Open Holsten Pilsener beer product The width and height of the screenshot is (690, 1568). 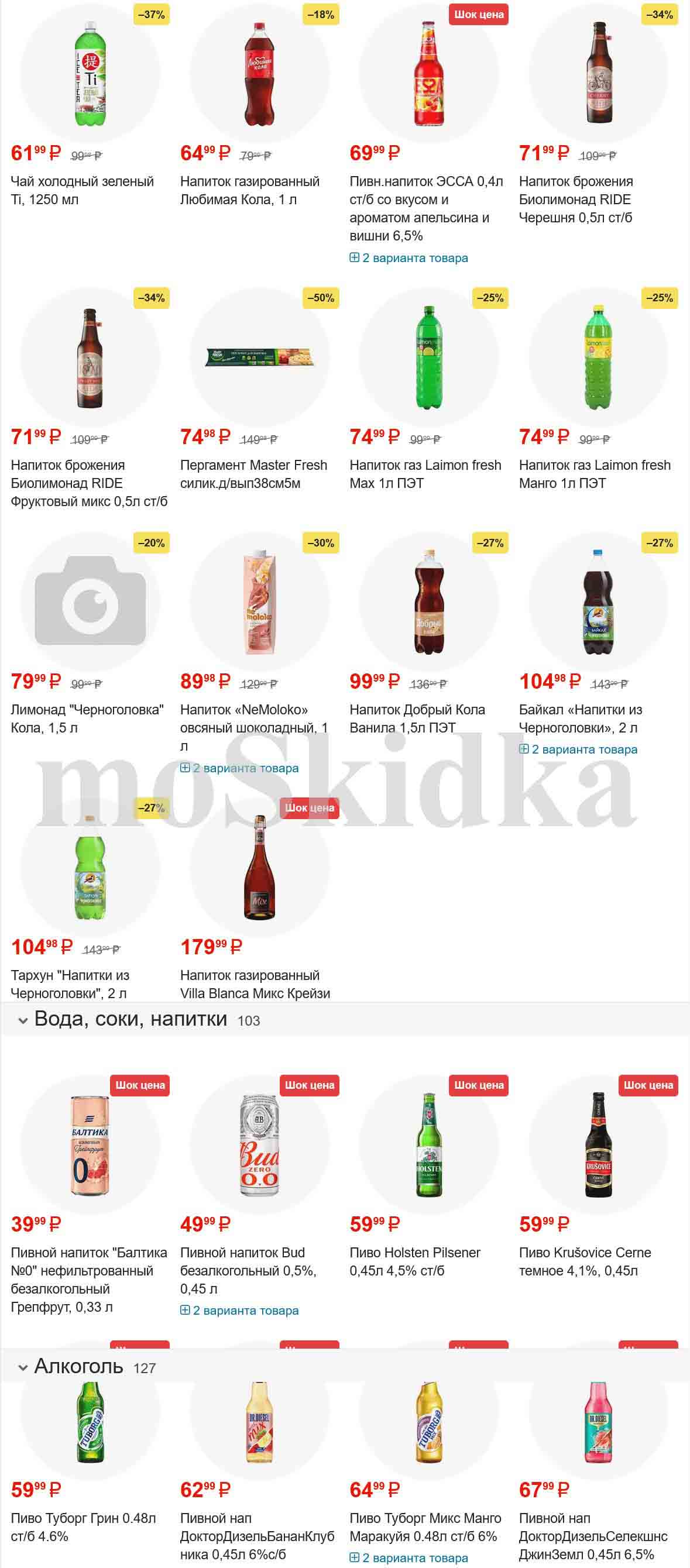pos(415,1261)
